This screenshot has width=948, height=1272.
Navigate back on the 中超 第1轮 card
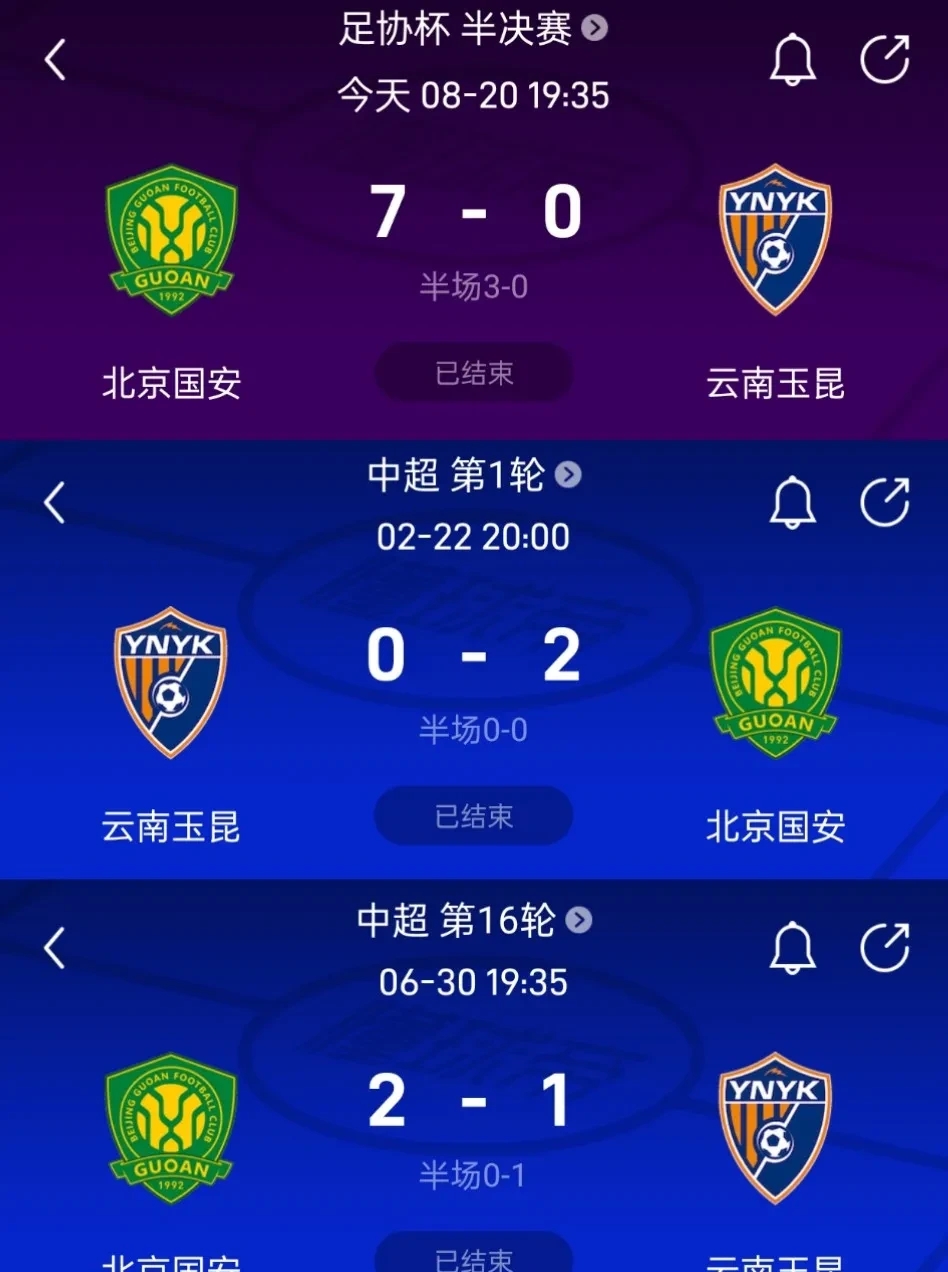point(55,504)
